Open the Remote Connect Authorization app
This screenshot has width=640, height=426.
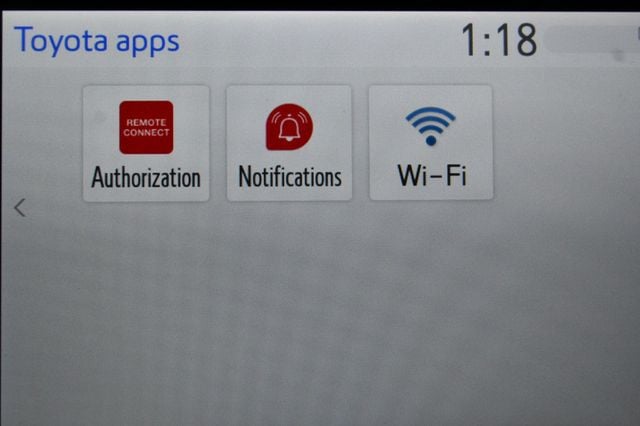146,143
